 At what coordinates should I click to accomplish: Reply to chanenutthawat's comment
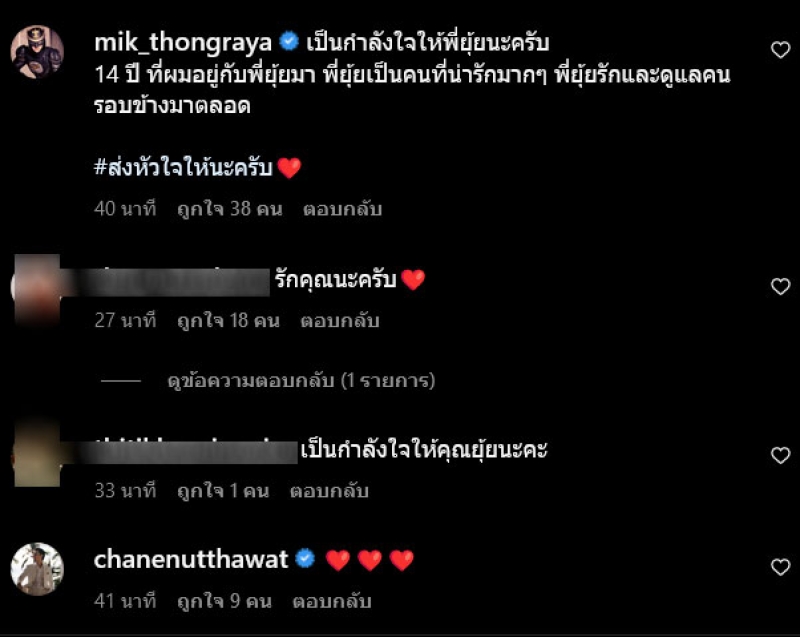pos(332,602)
